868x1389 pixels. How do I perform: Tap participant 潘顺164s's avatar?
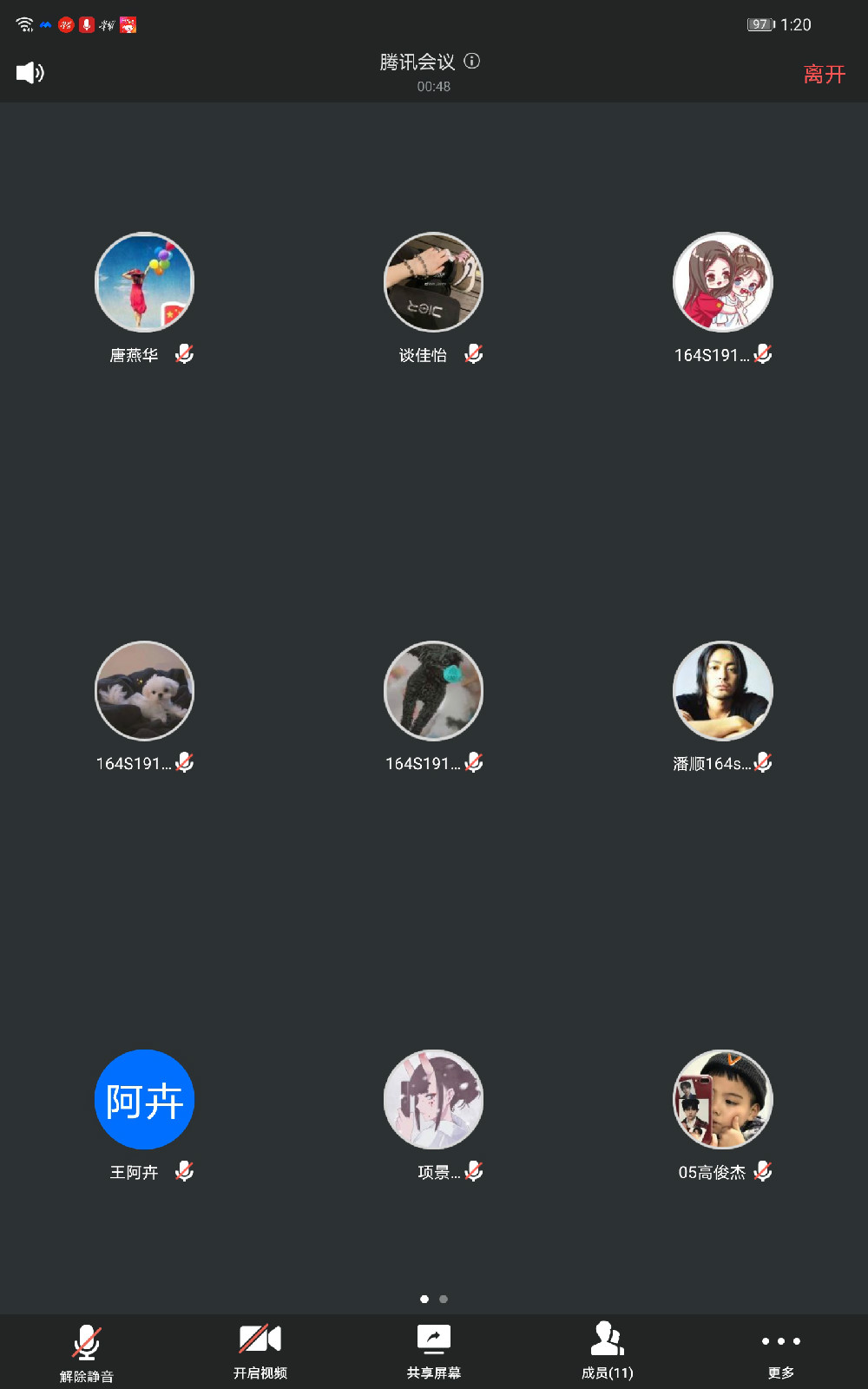click(722, 691)
